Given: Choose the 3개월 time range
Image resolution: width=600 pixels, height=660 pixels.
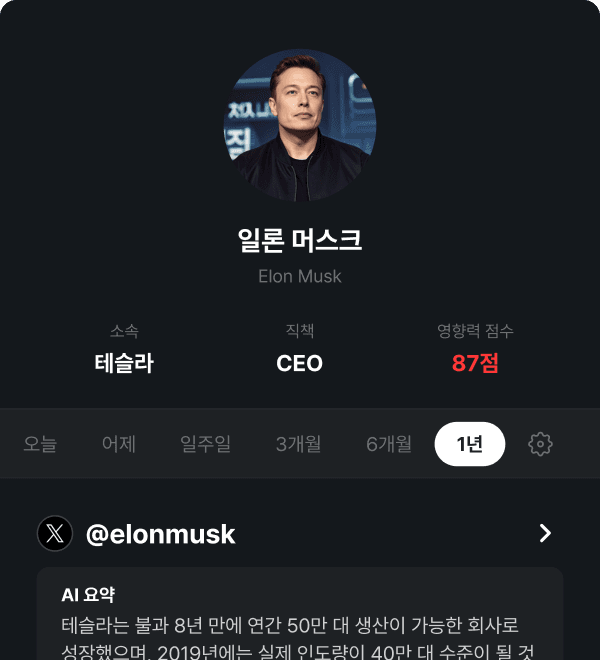Looking at the screenshot, I should (298, 444).
